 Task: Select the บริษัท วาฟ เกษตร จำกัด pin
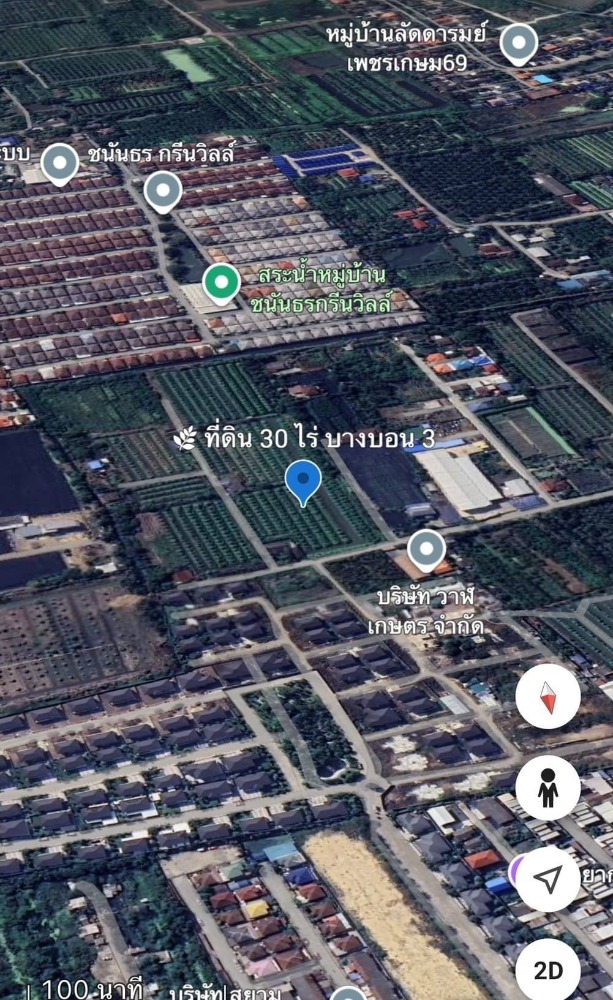point(427,550)
